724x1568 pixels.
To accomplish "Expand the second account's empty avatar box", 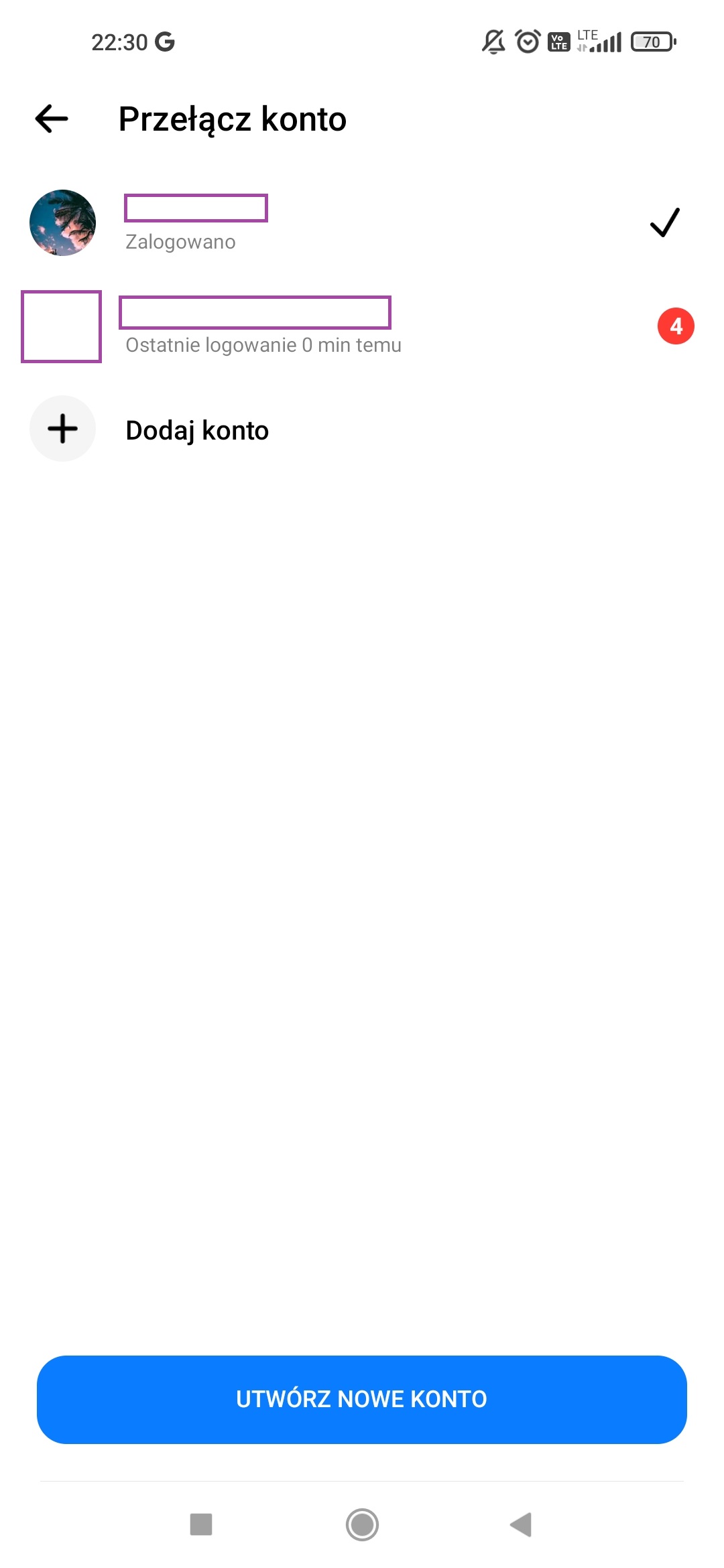I will coord(61,327).
